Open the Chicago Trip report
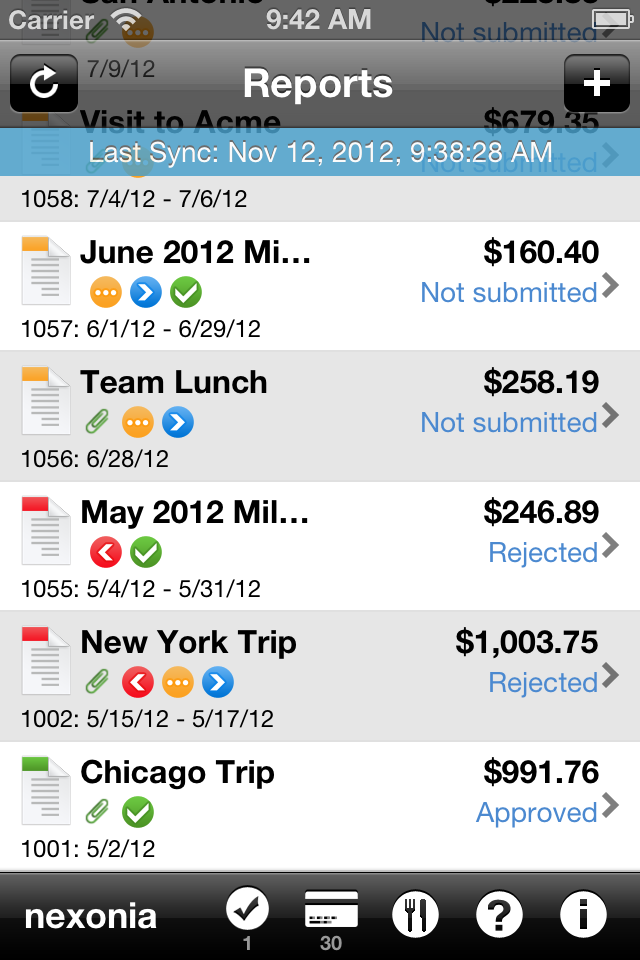The width and height of the screenshot is (640, 960). [320, 807]
